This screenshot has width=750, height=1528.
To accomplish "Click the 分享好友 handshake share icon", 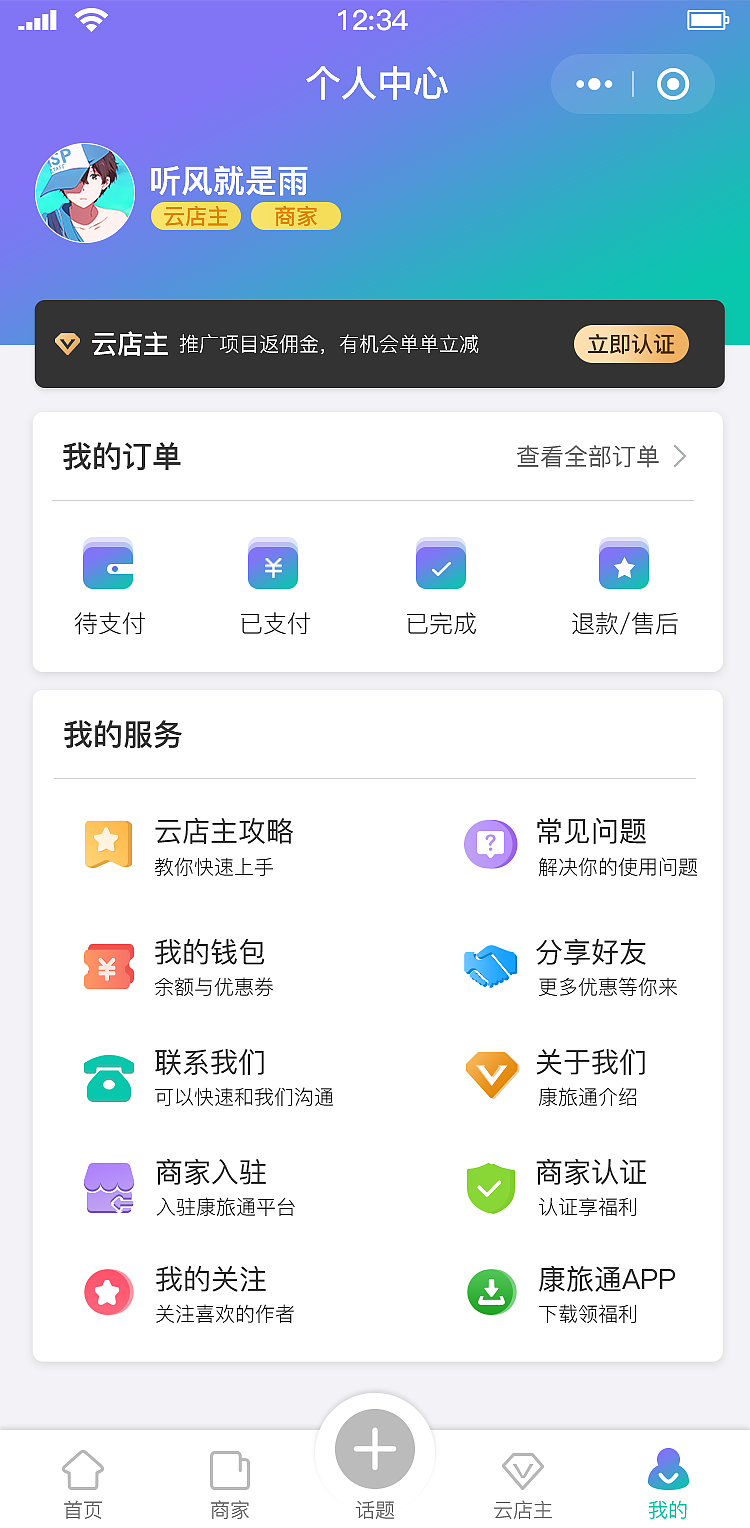I will click(490, 967).
